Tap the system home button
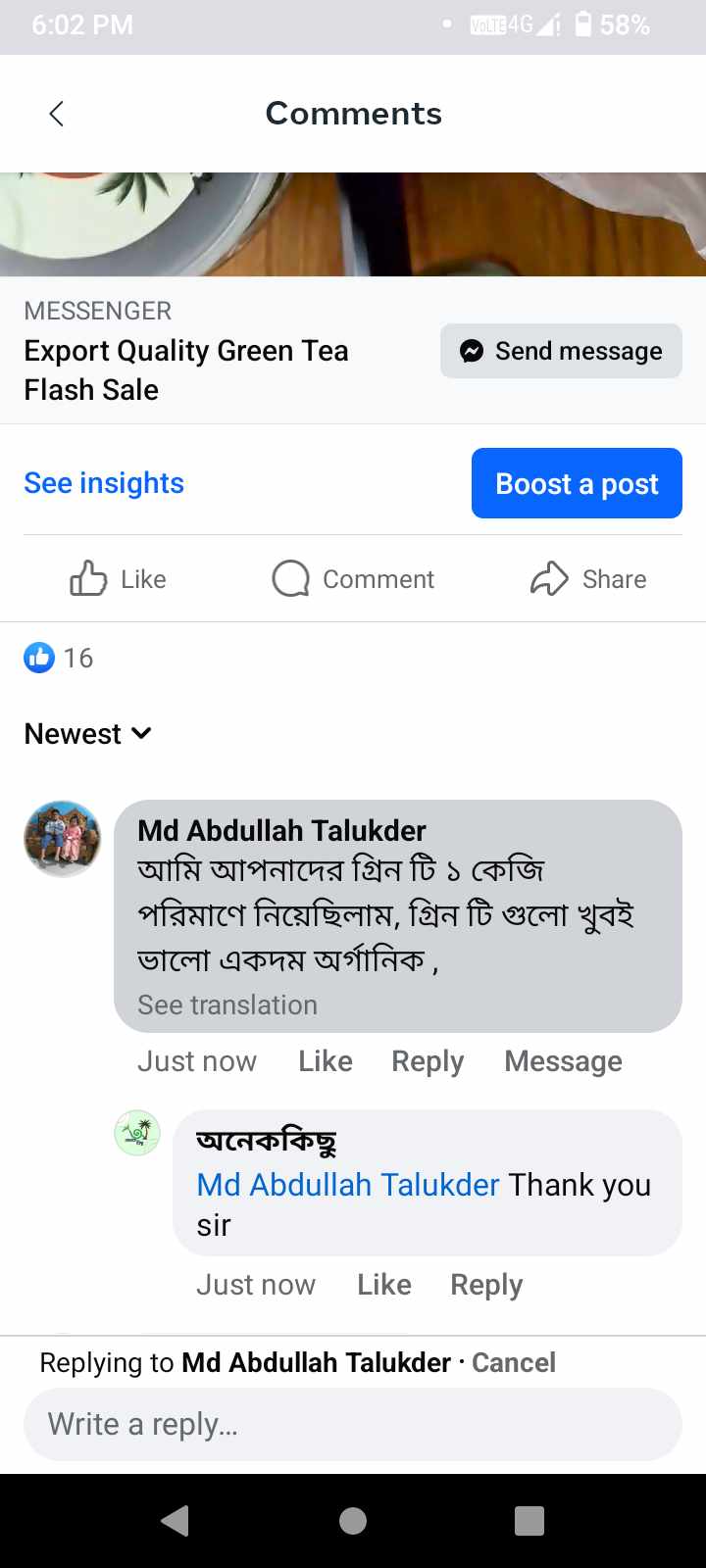This screenshot has height=1568, width=706. pos(353,1521)
